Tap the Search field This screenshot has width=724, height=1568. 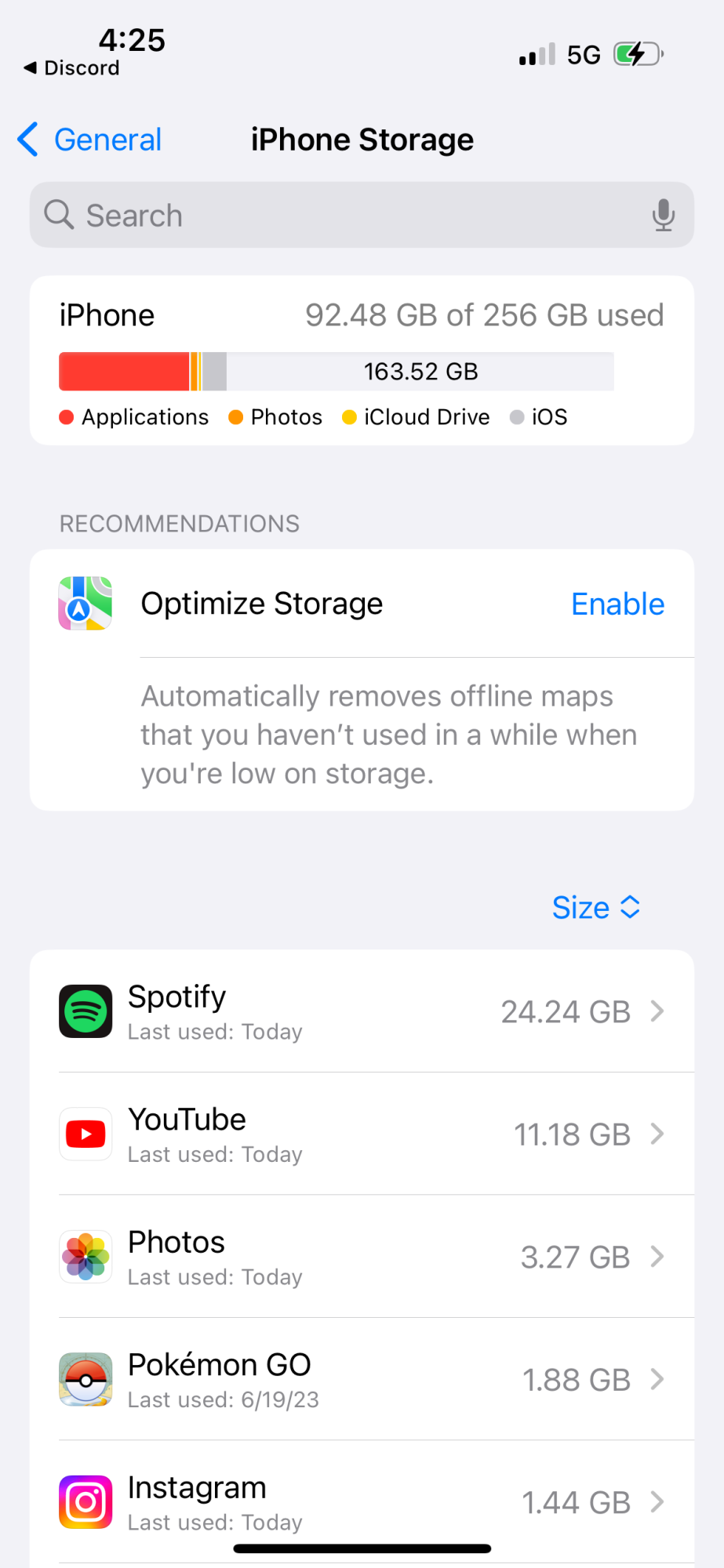coord(362,215)
